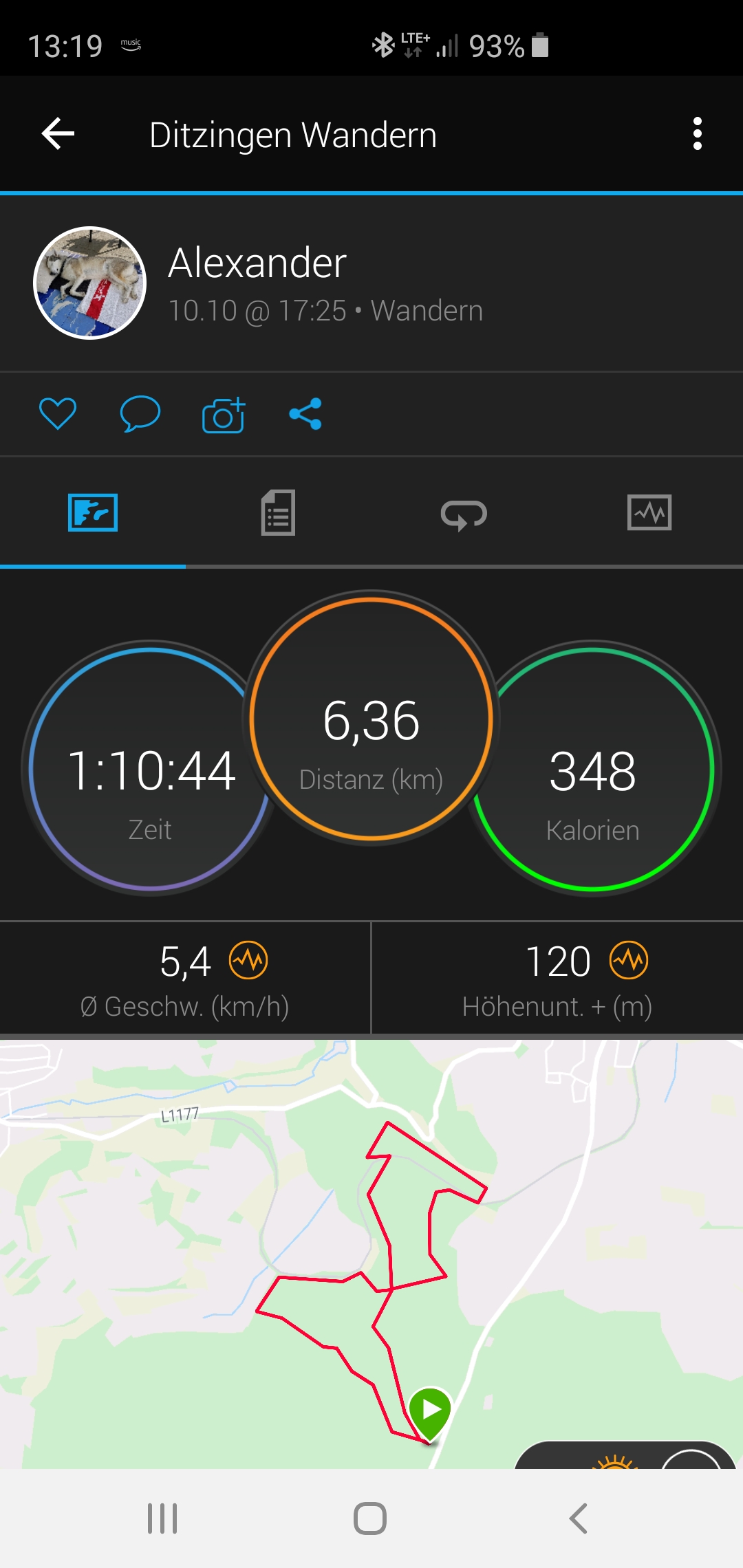Screen dimensions: 743x1568
Task: Go to the home screen
Action: tap(370, 1518)
